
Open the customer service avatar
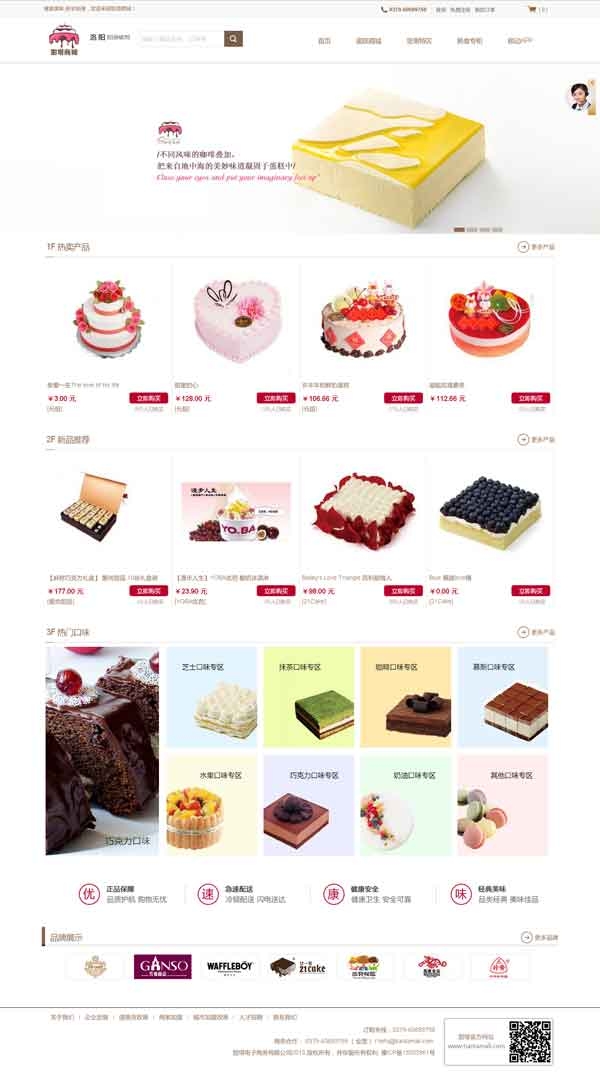[x=579, y=97]
